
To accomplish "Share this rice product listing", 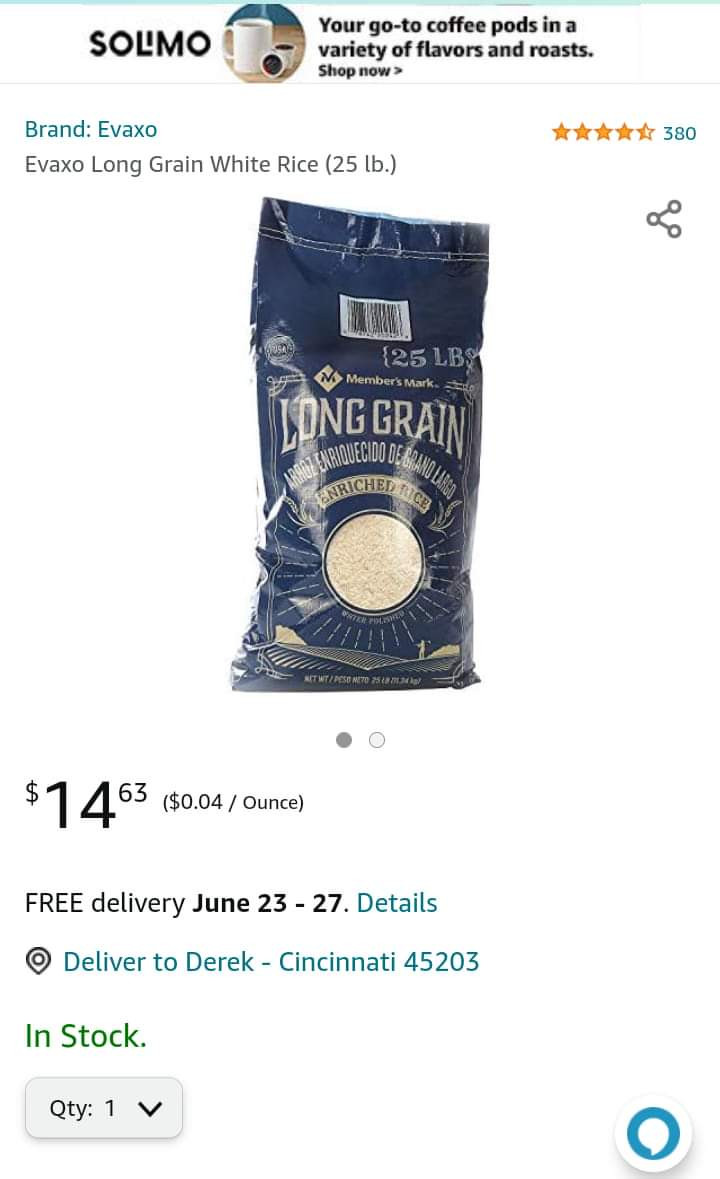I will (664, 219).
